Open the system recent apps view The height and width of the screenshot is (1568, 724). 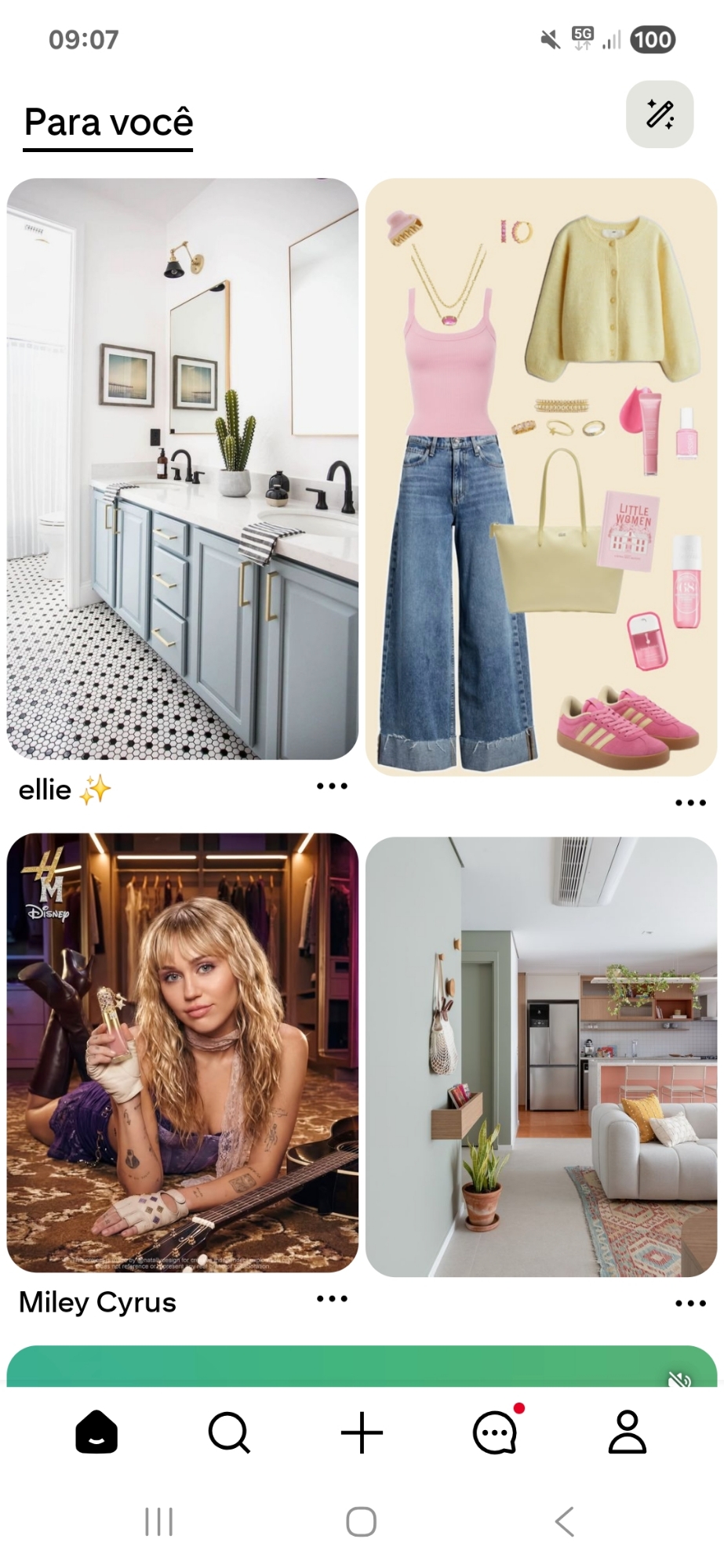click(158, 1522)
